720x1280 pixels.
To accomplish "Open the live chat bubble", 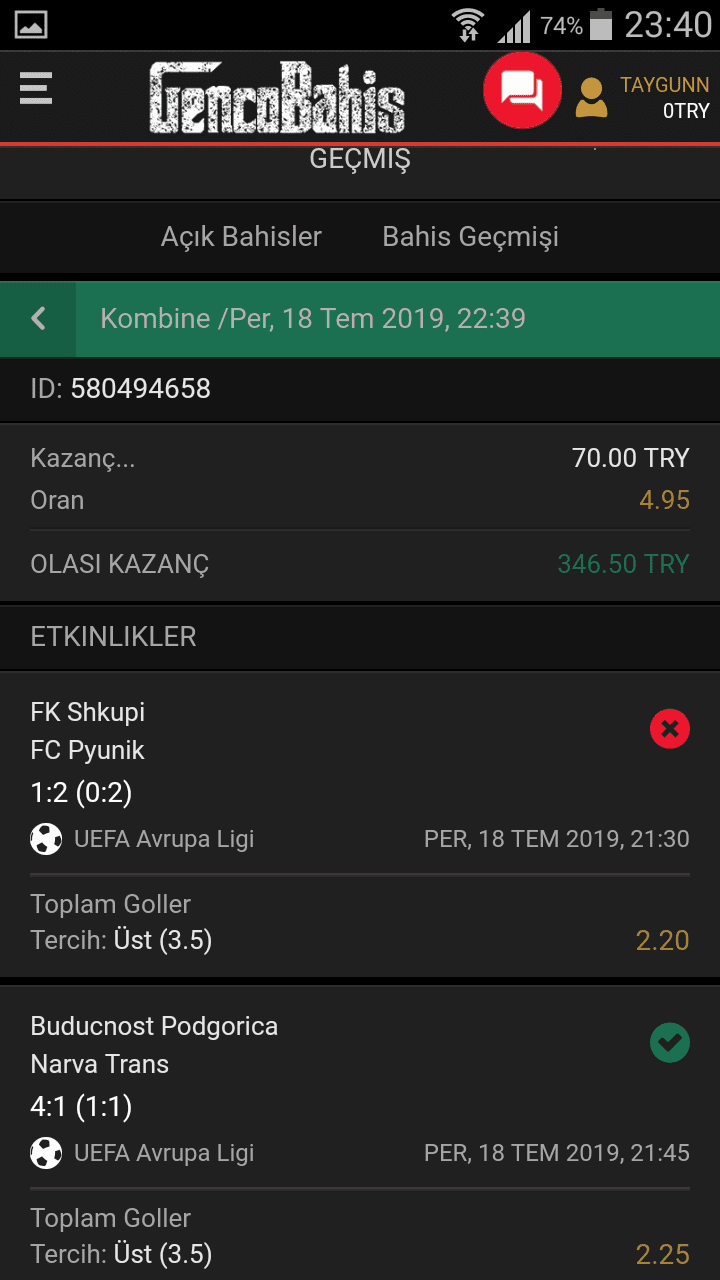I will click(x=522, y=91).
